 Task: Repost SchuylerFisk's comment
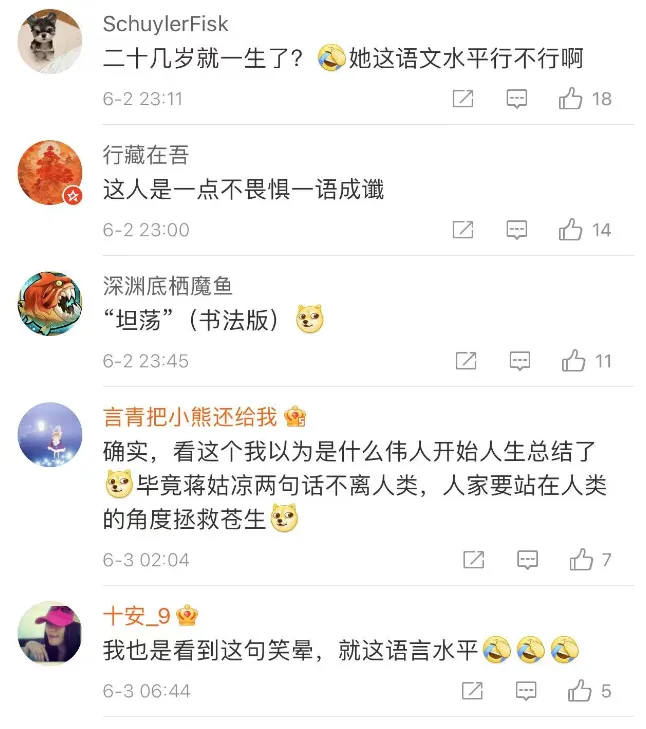coord(463,98)
